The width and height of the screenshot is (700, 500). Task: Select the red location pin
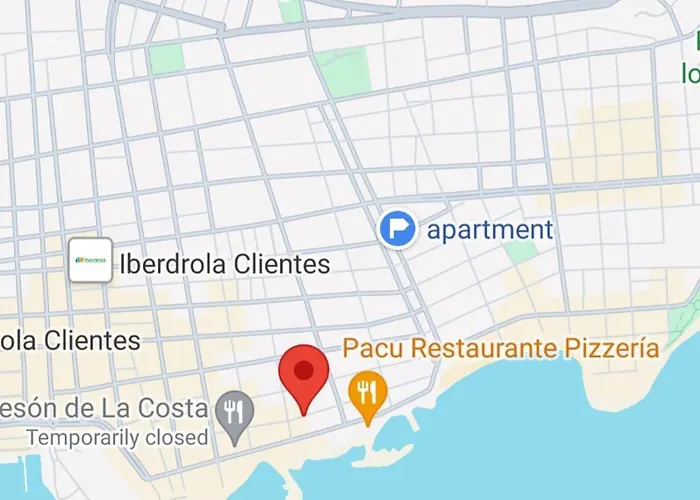[x=305, y=375]
